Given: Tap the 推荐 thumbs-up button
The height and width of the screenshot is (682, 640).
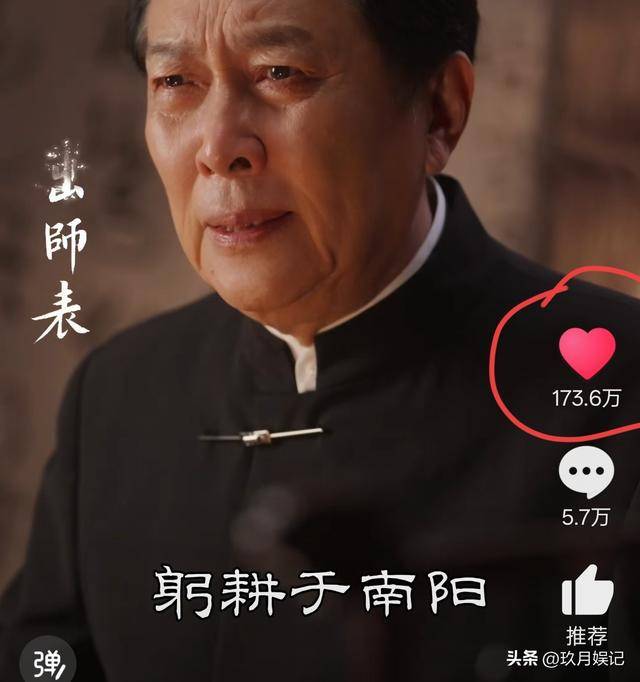Looking at the screenshot, I should coord(587,590).
